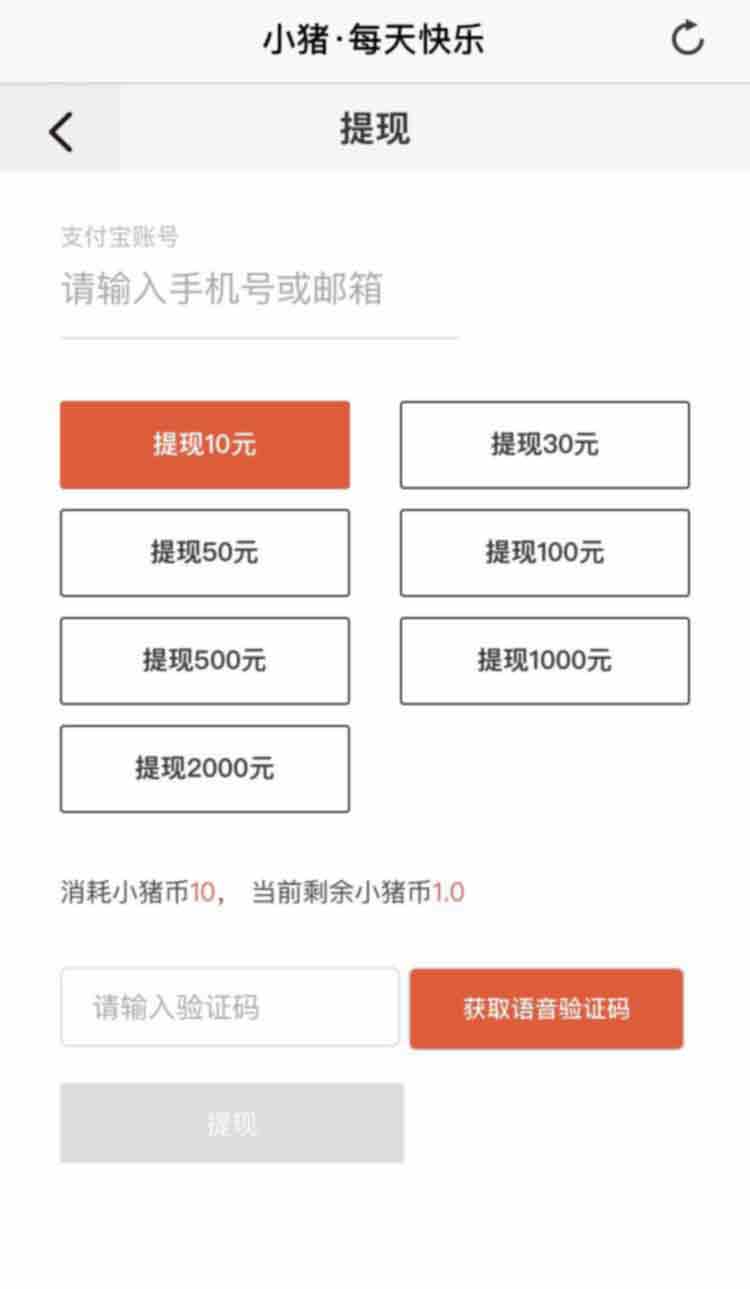Pick the 提现1000元 amount
750x1289 pixels.
pyautogui.click(x=545, y=661)
